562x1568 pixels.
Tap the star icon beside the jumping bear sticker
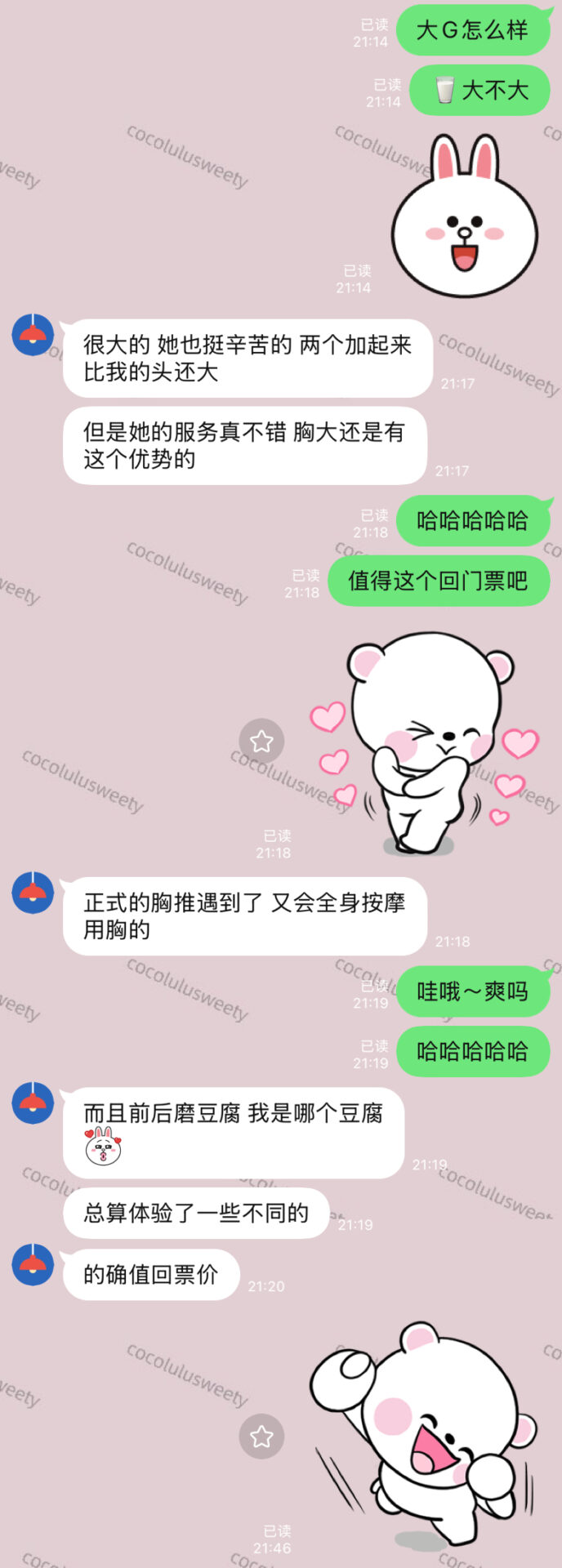coord(261,1436)
